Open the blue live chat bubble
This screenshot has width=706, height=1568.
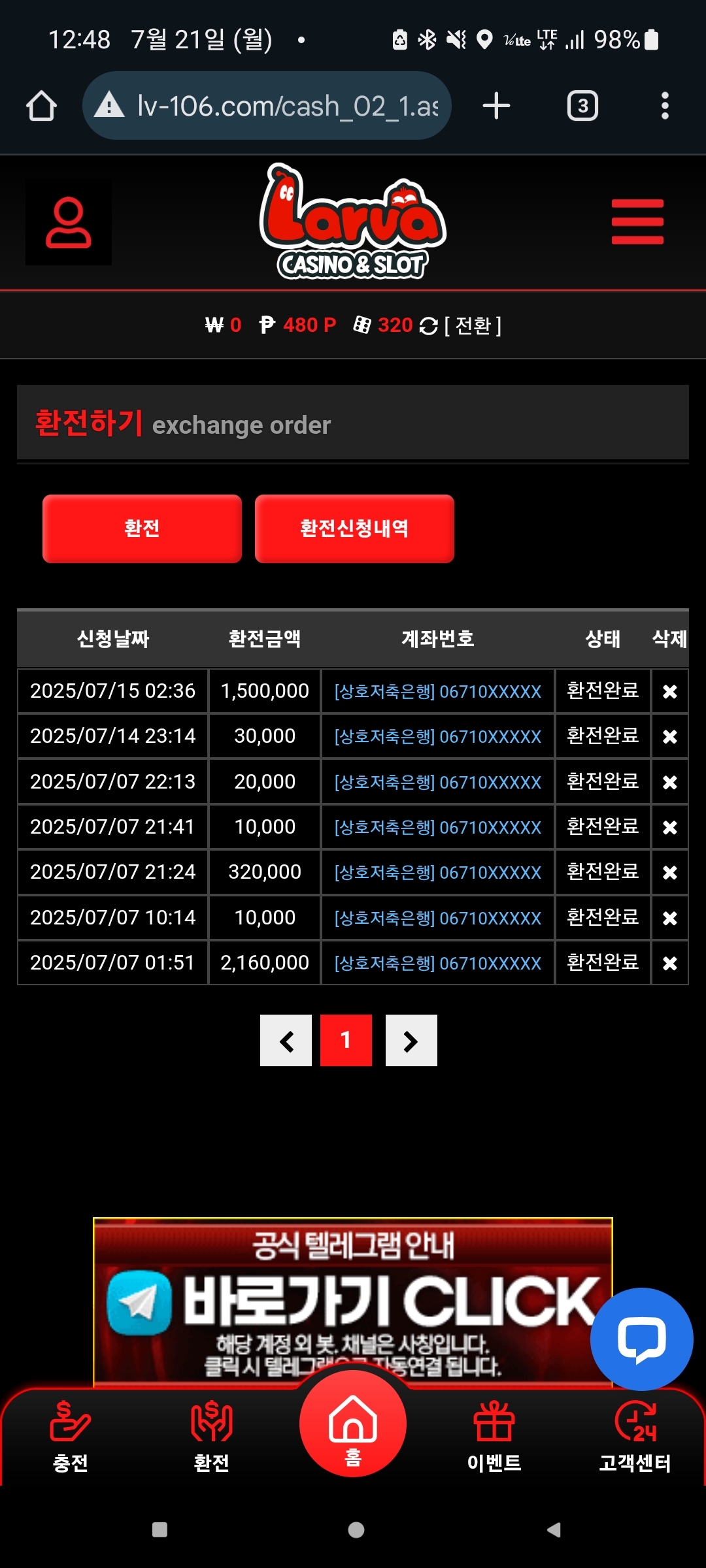(x=641, y=1339)
